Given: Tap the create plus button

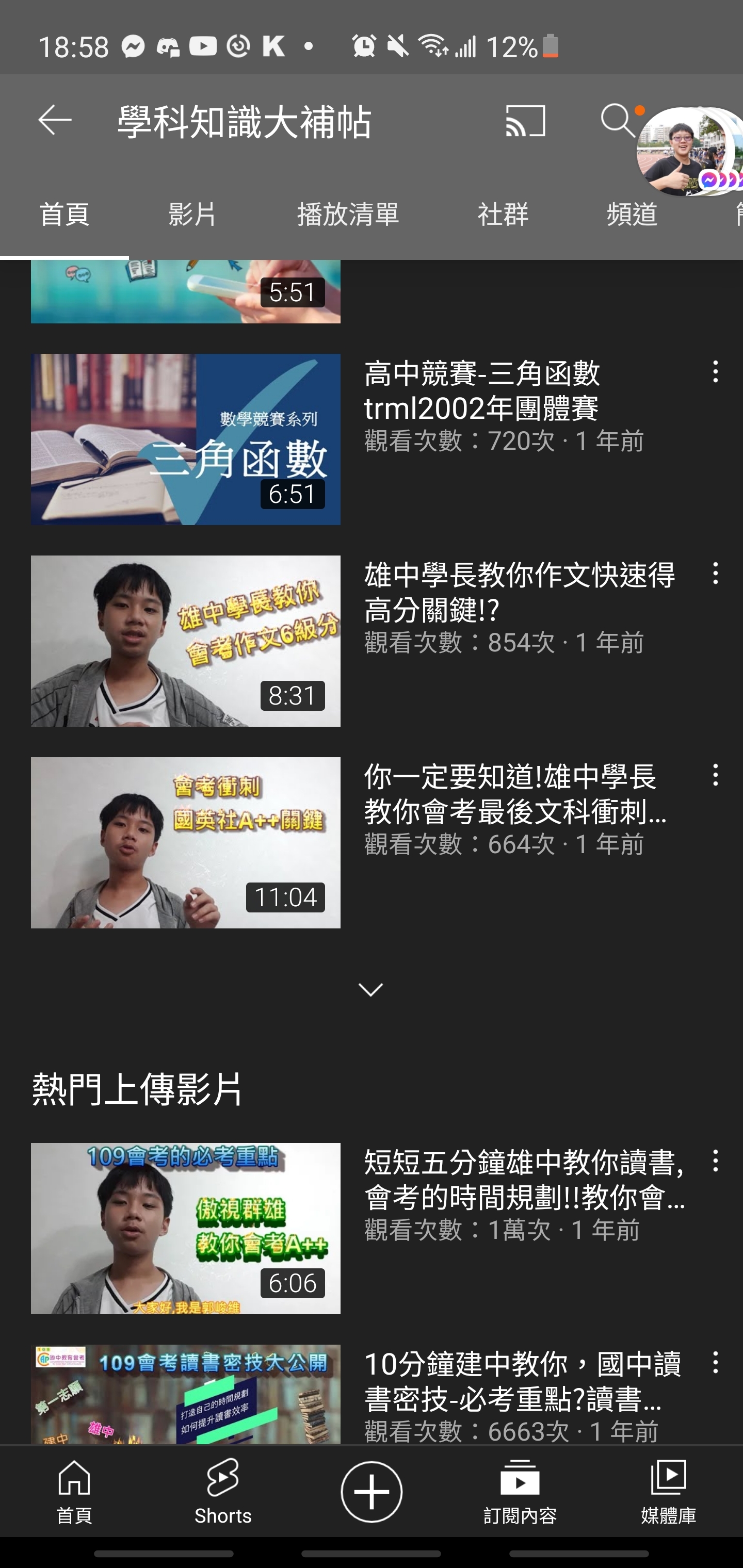Looking at the screenshot, I should [372, 1492].
